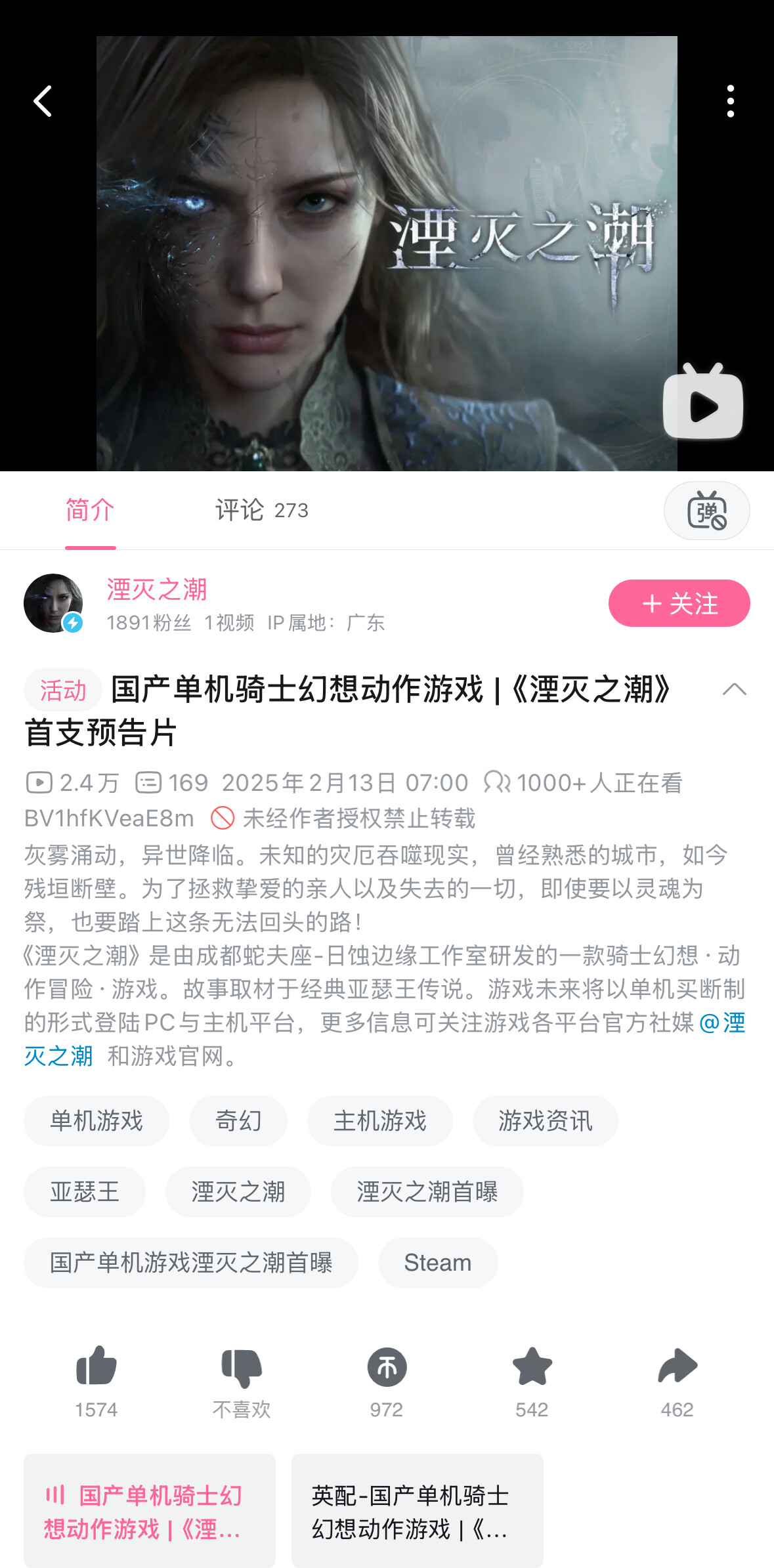Mark the video as 不喜欢
The width and height of the screenshot is (774, 1568).
[242, 1380]
